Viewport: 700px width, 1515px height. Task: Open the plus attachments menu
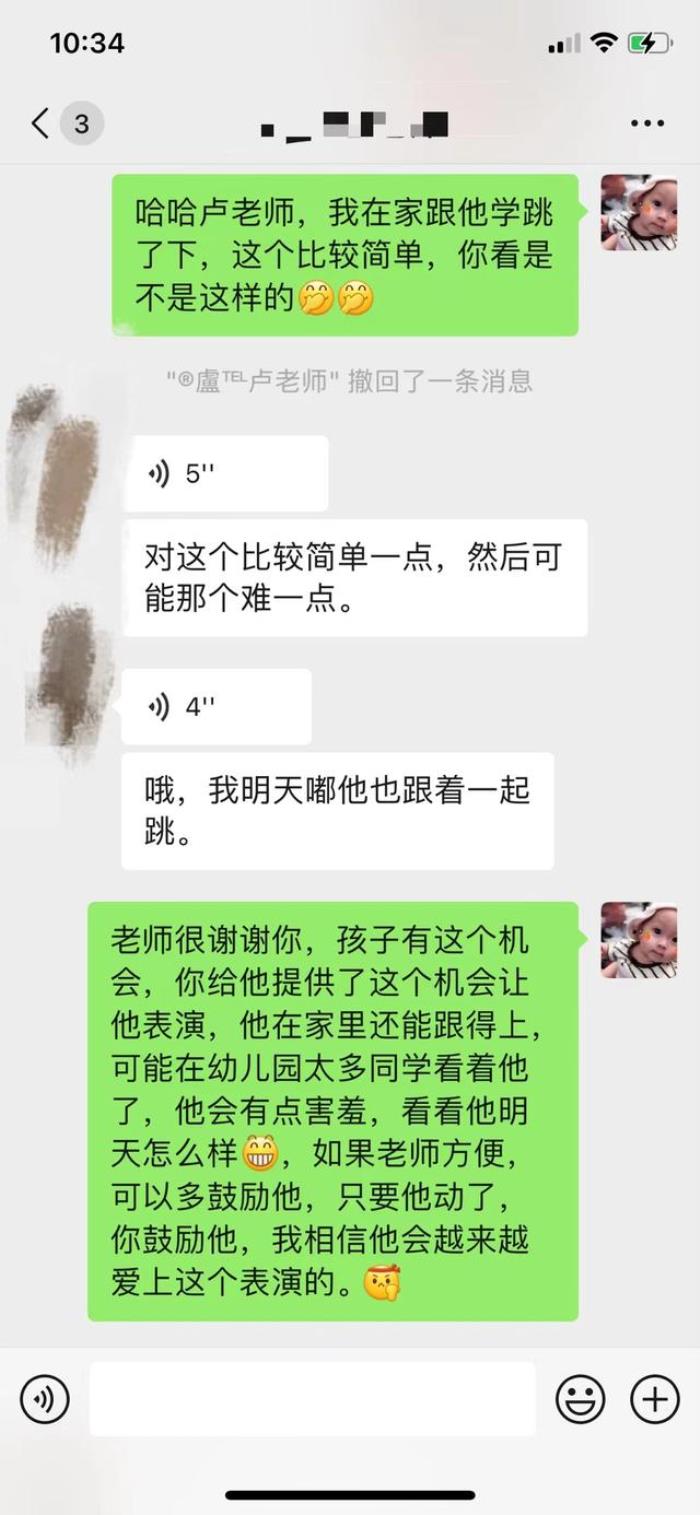pyautogui.click(x=655, y=1397)
